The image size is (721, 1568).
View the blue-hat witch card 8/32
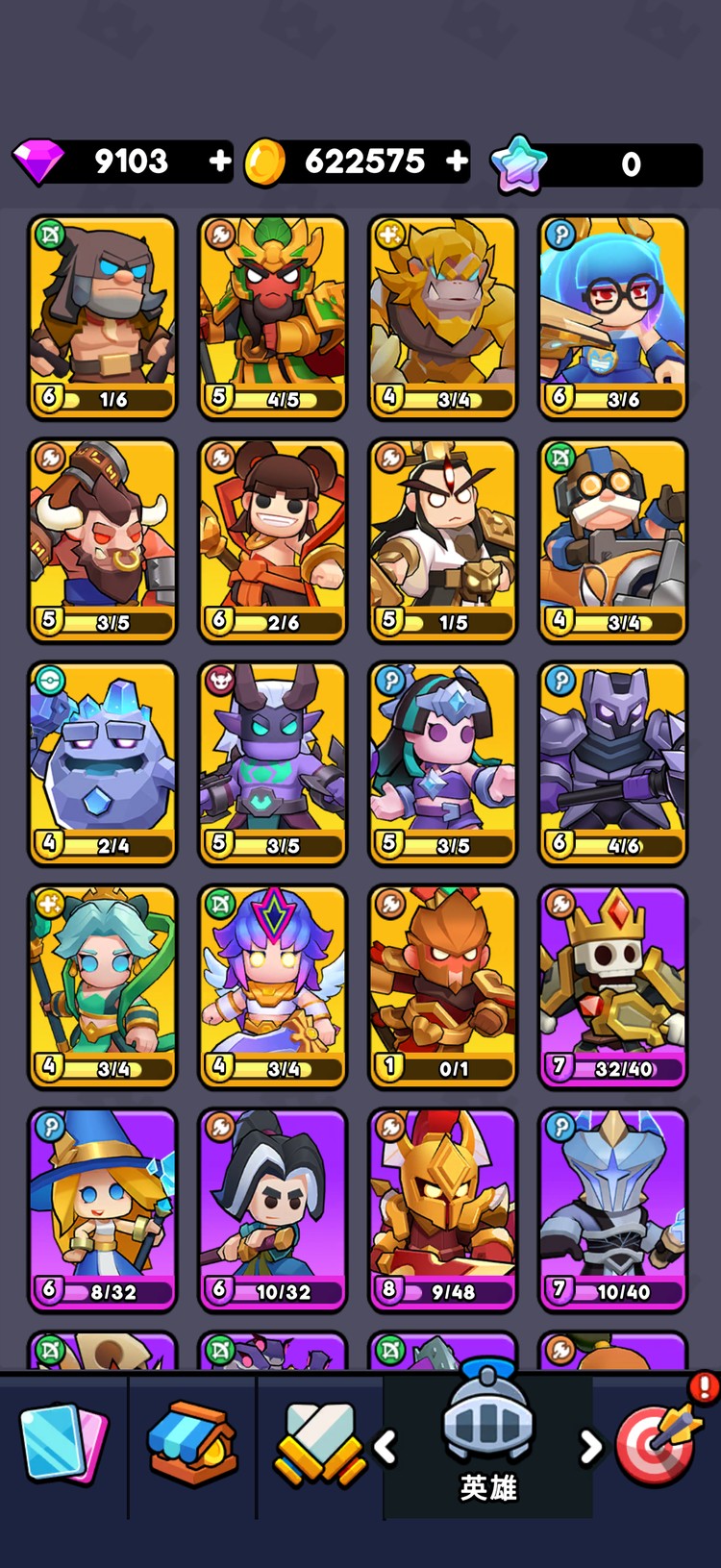[103, 1209]
